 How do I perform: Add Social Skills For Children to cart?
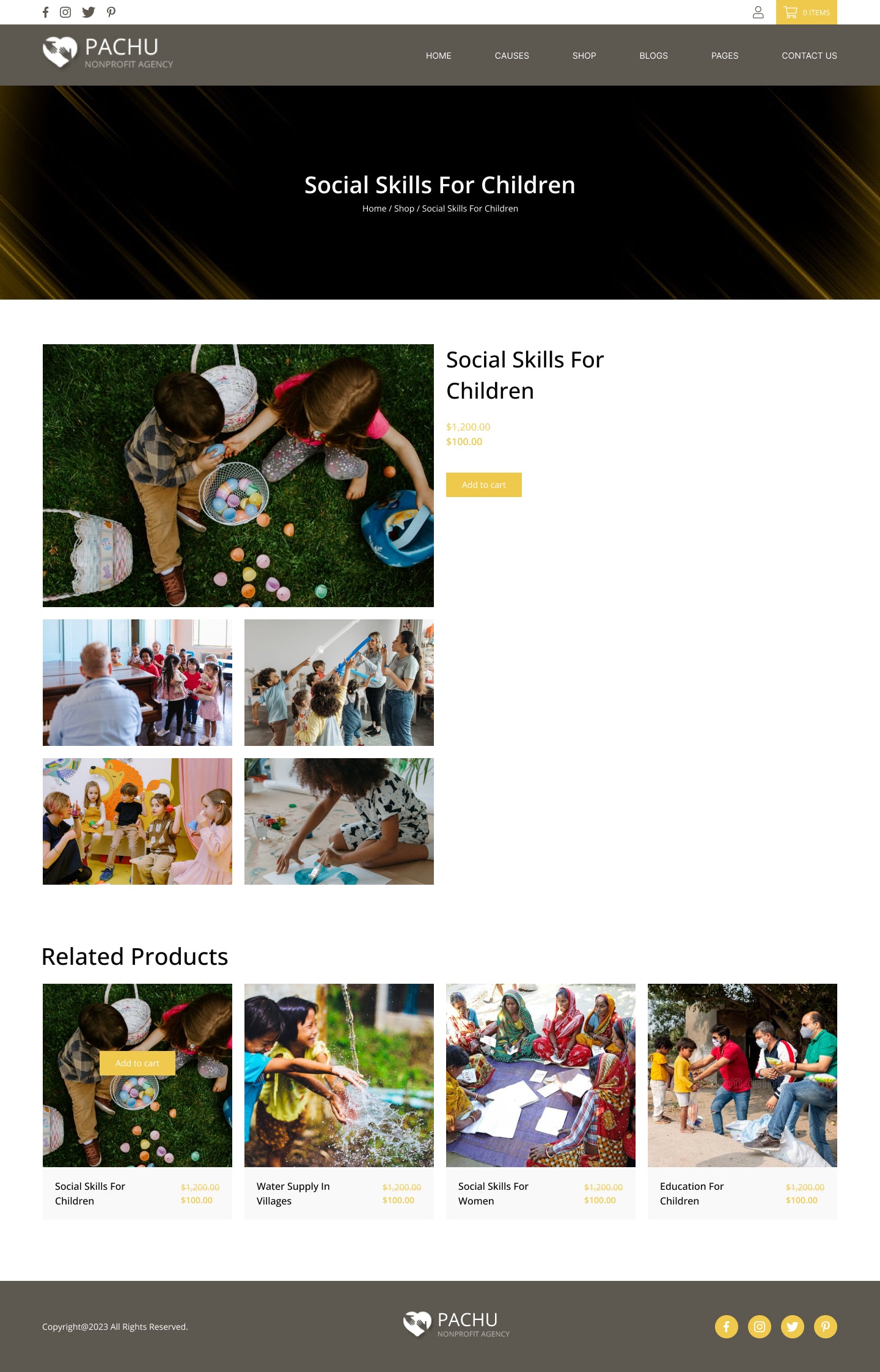483,485
